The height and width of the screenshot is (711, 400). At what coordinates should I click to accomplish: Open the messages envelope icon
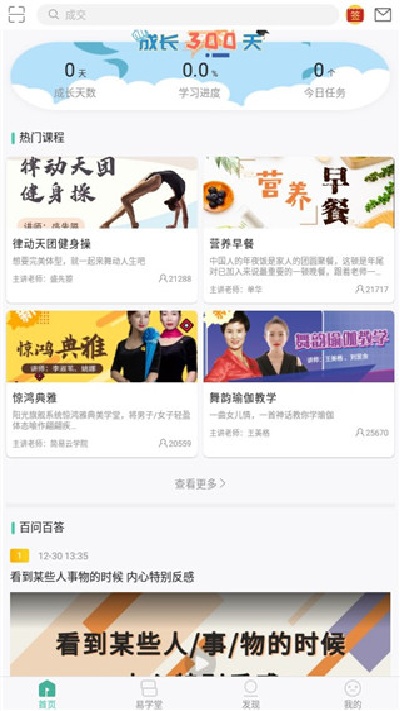coord(382,15)
